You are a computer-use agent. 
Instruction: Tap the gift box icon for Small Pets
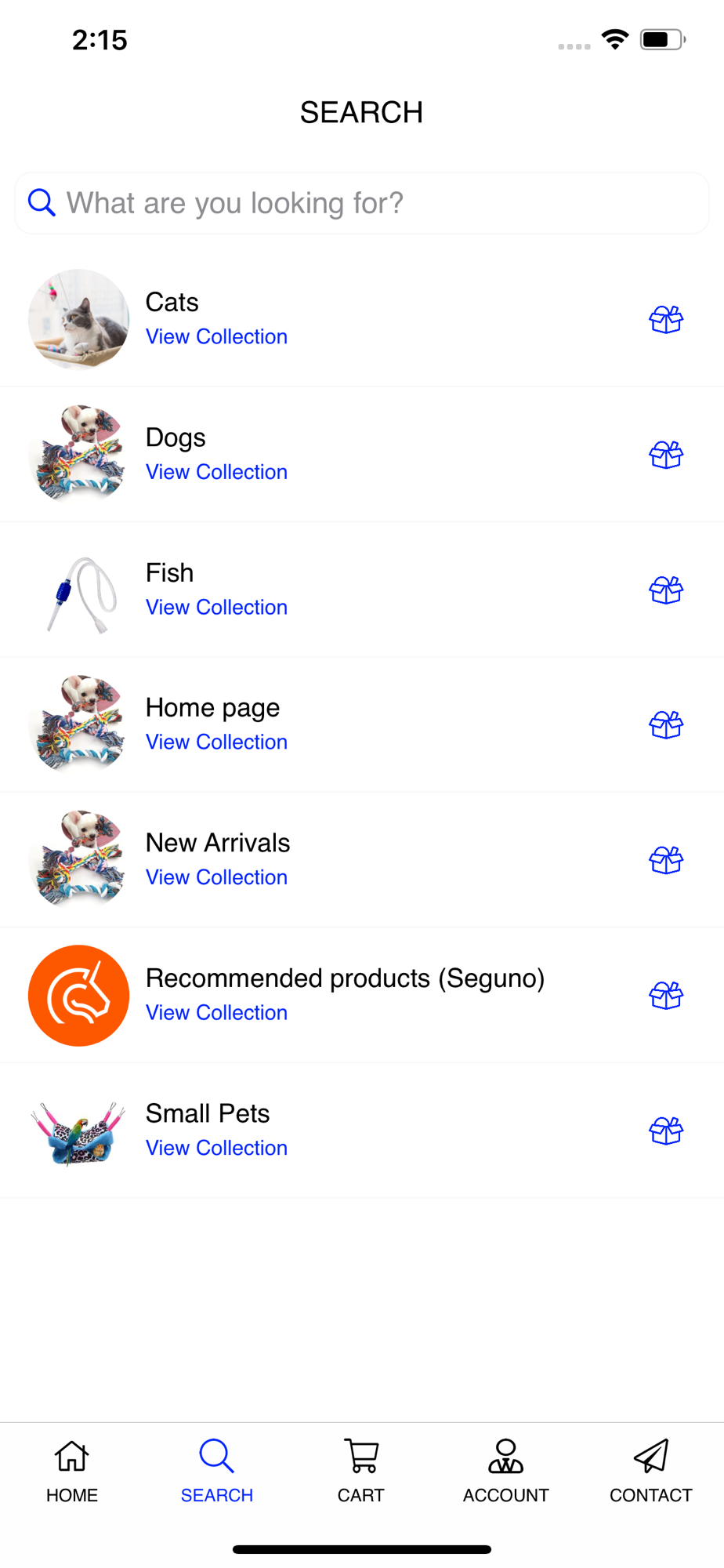coord(666,1131)
